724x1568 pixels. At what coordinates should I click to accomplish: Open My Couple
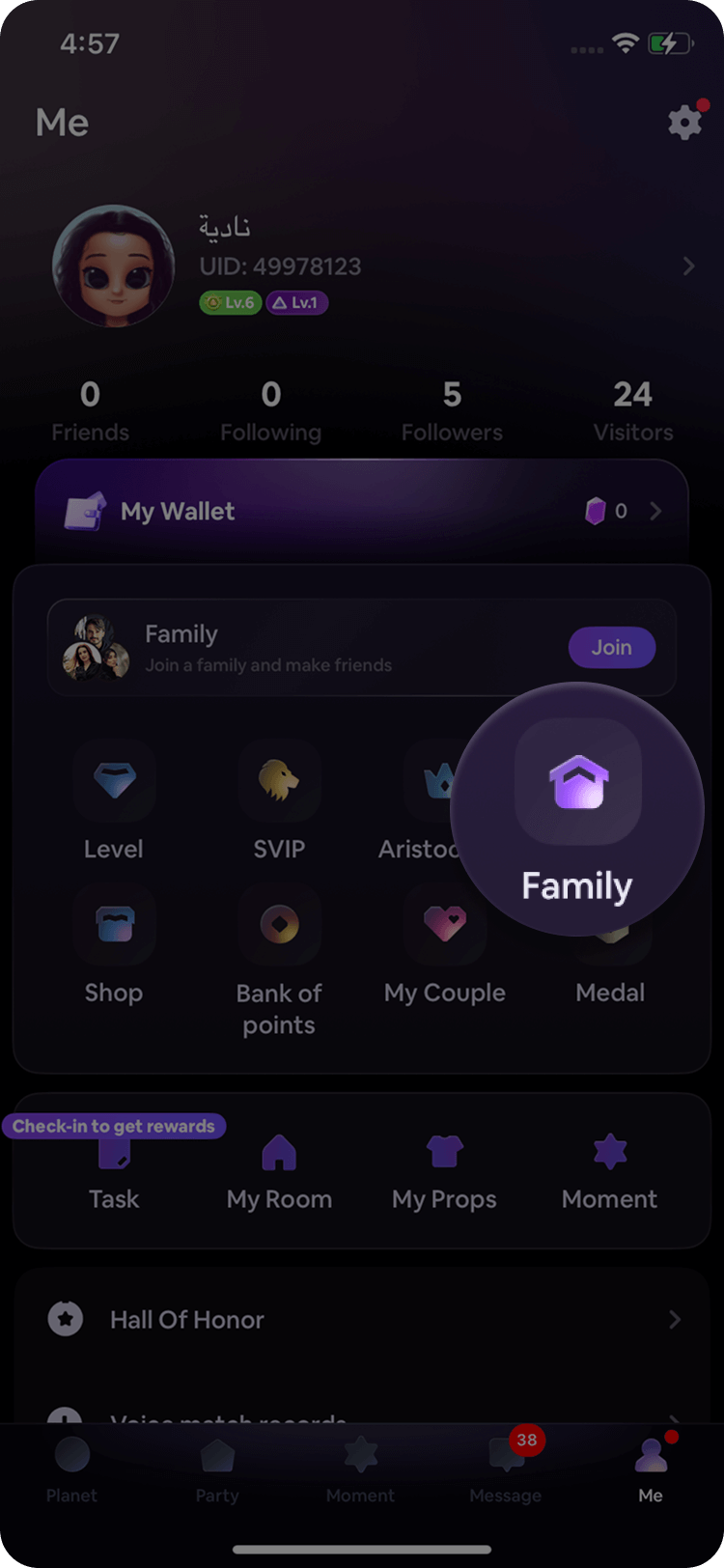pyautogui.click(x=444, y=927)
